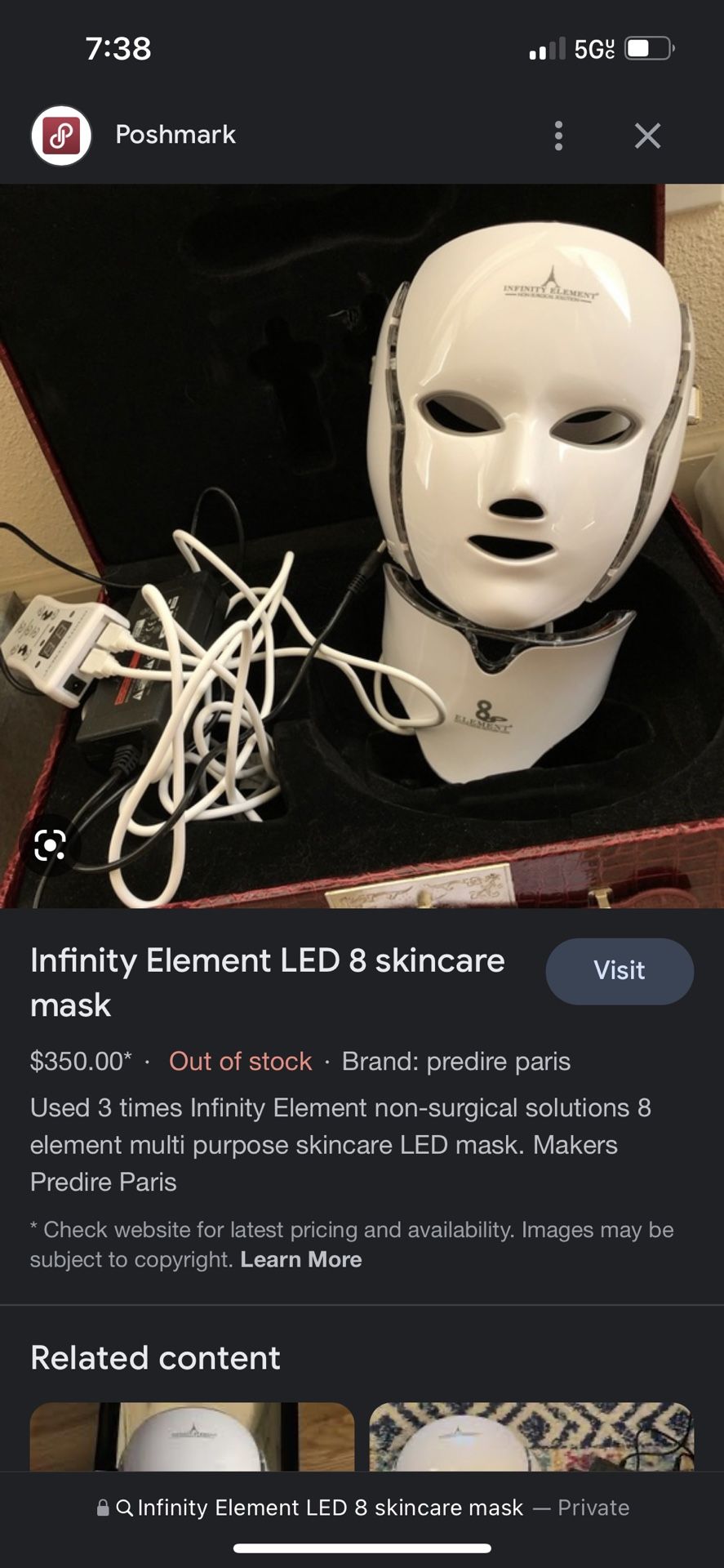Image resolution: width=724 pixels, height=1568 pixels.
Task: Open the Poshmark source link
Action: pyautogui.click(x=175, y=135)
